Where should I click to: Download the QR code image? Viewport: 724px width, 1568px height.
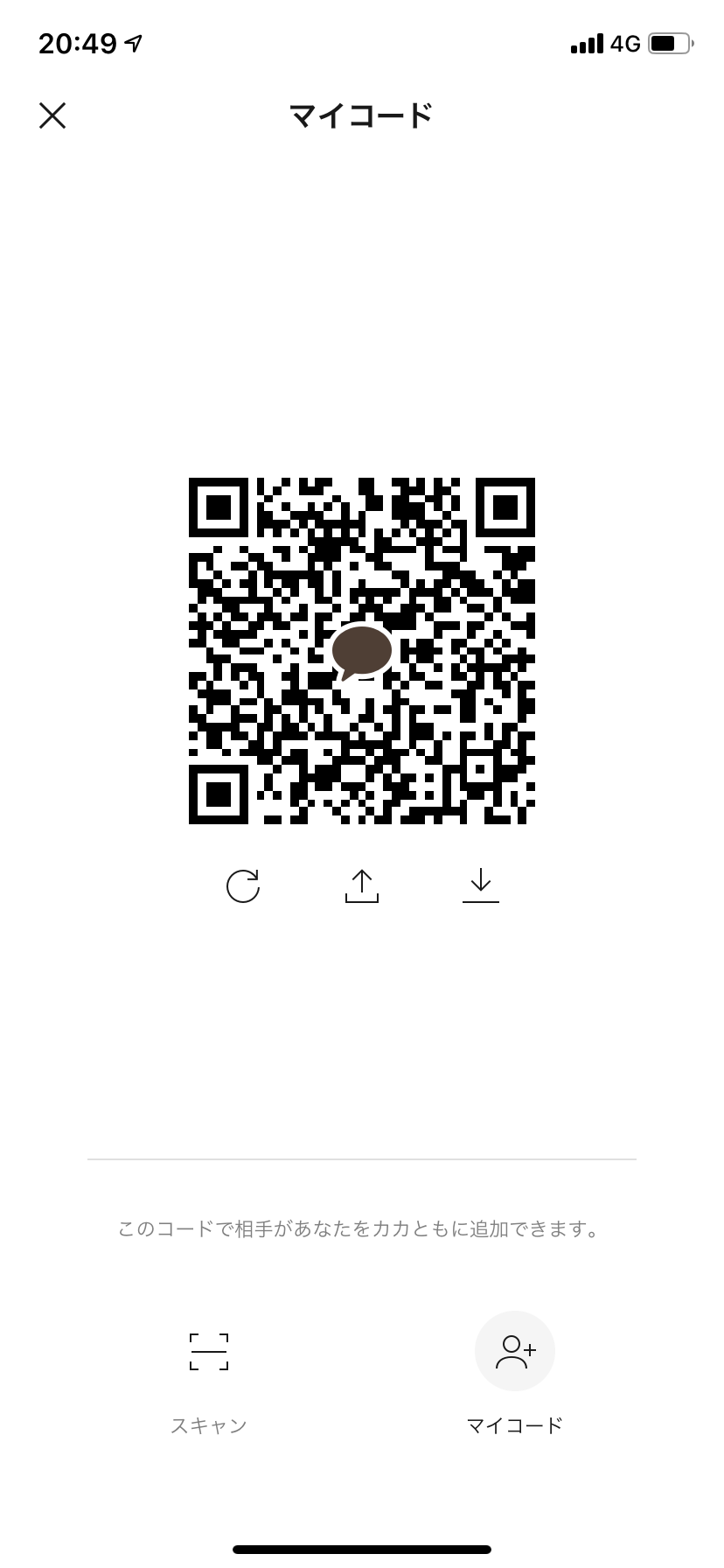click(x=480, y=885)
